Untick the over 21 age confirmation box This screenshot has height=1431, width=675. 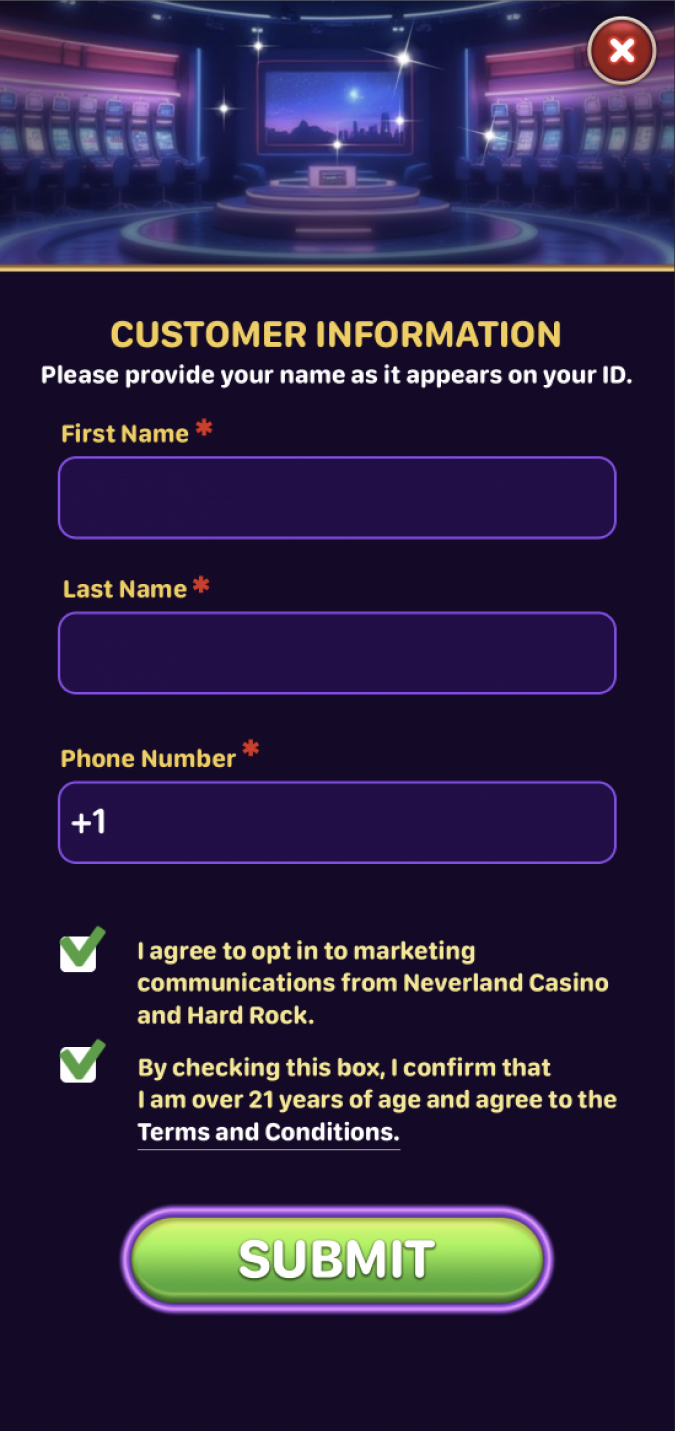coord(79,1064)
